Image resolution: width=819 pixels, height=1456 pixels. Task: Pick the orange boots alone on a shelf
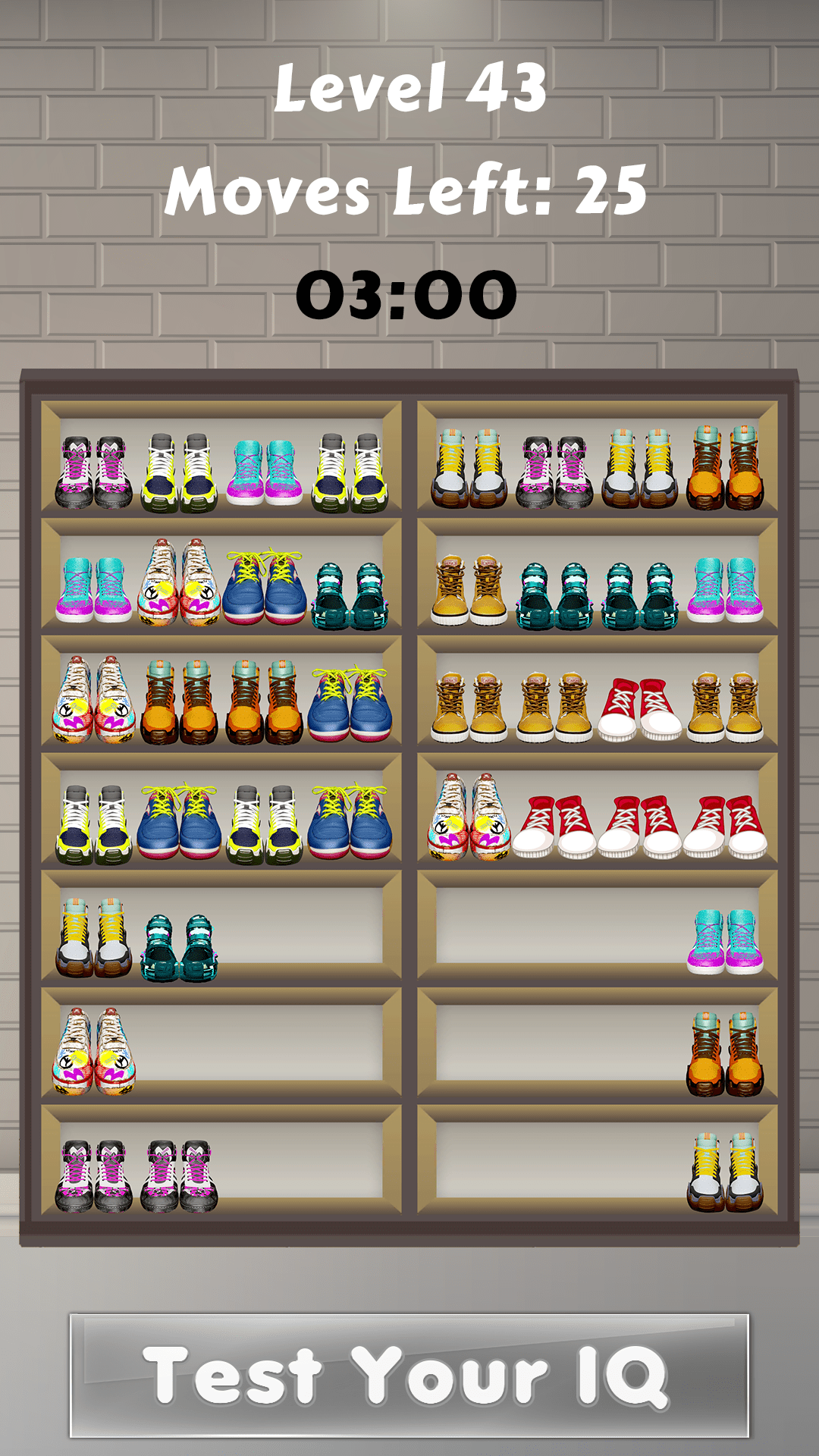725,1053
